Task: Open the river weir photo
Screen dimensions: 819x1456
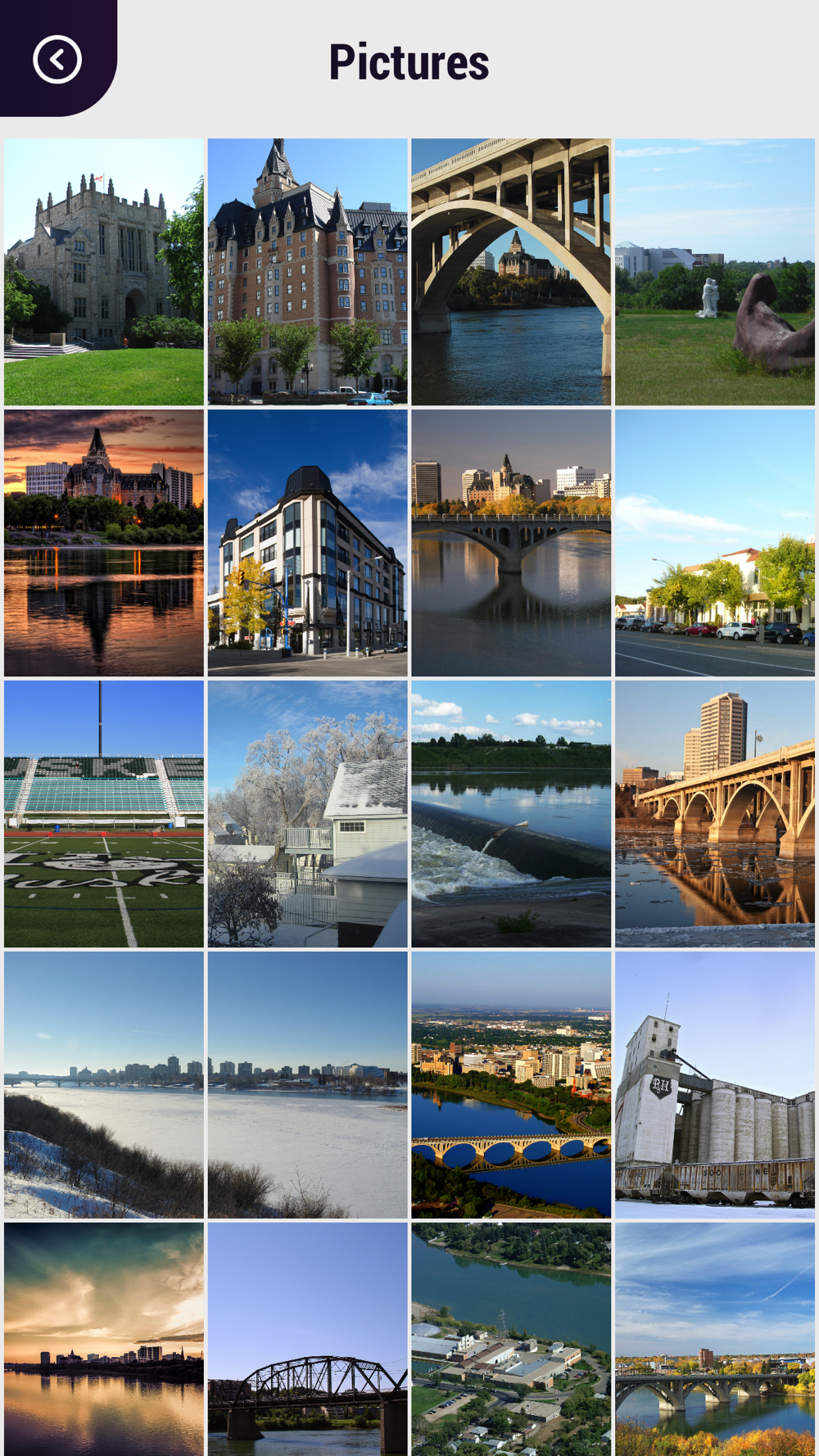Action: [511, 814]
